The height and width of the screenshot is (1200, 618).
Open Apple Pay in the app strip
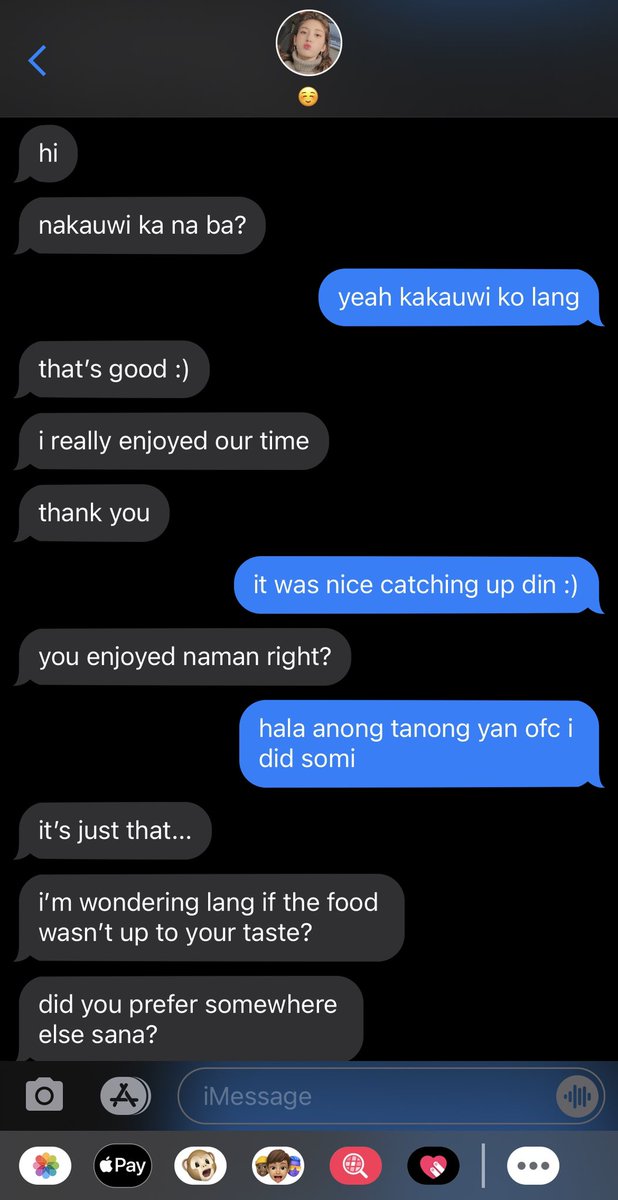pos(122,1166)
